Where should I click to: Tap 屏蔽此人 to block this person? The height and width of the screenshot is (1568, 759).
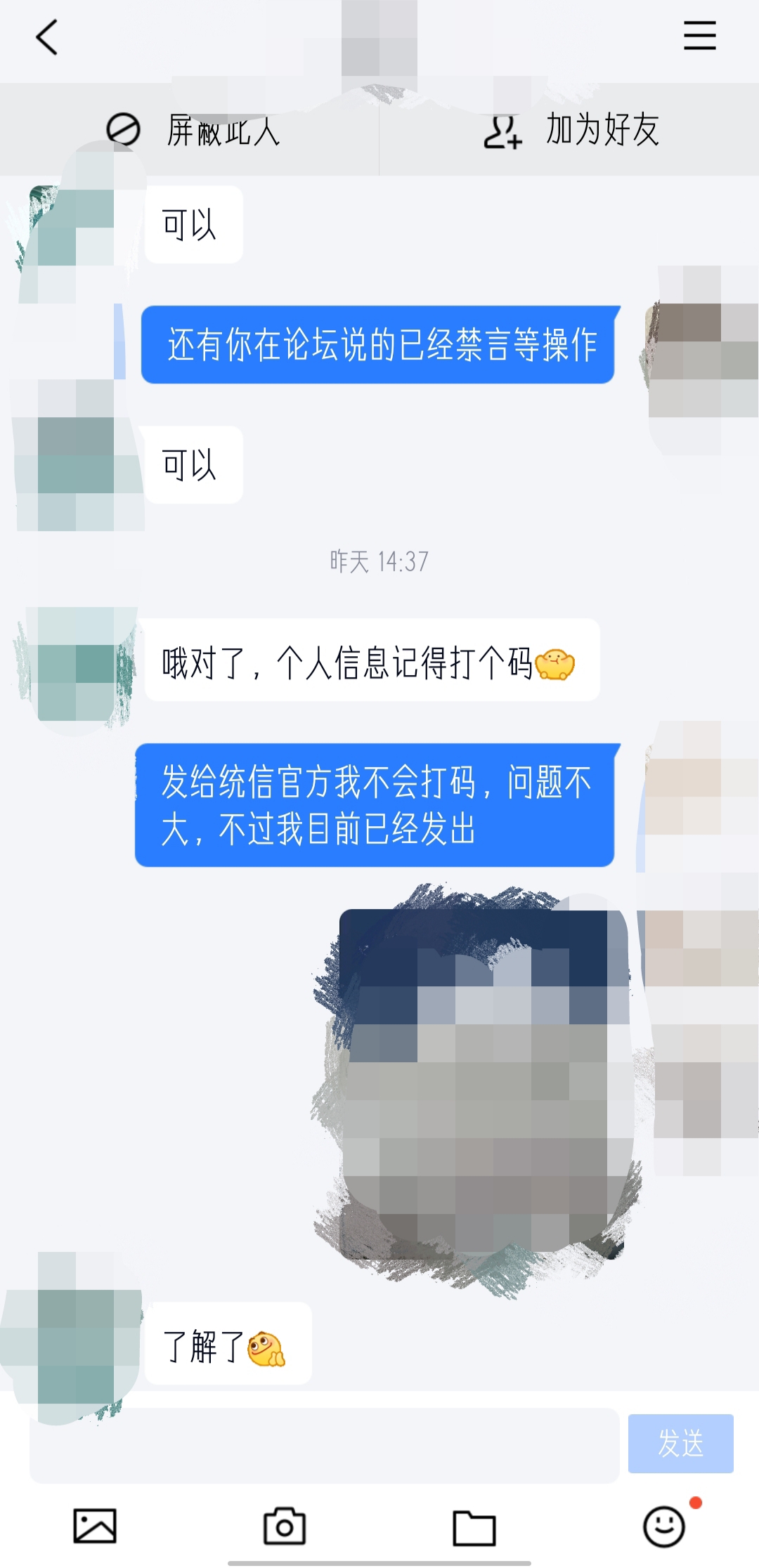click(193, 131)
